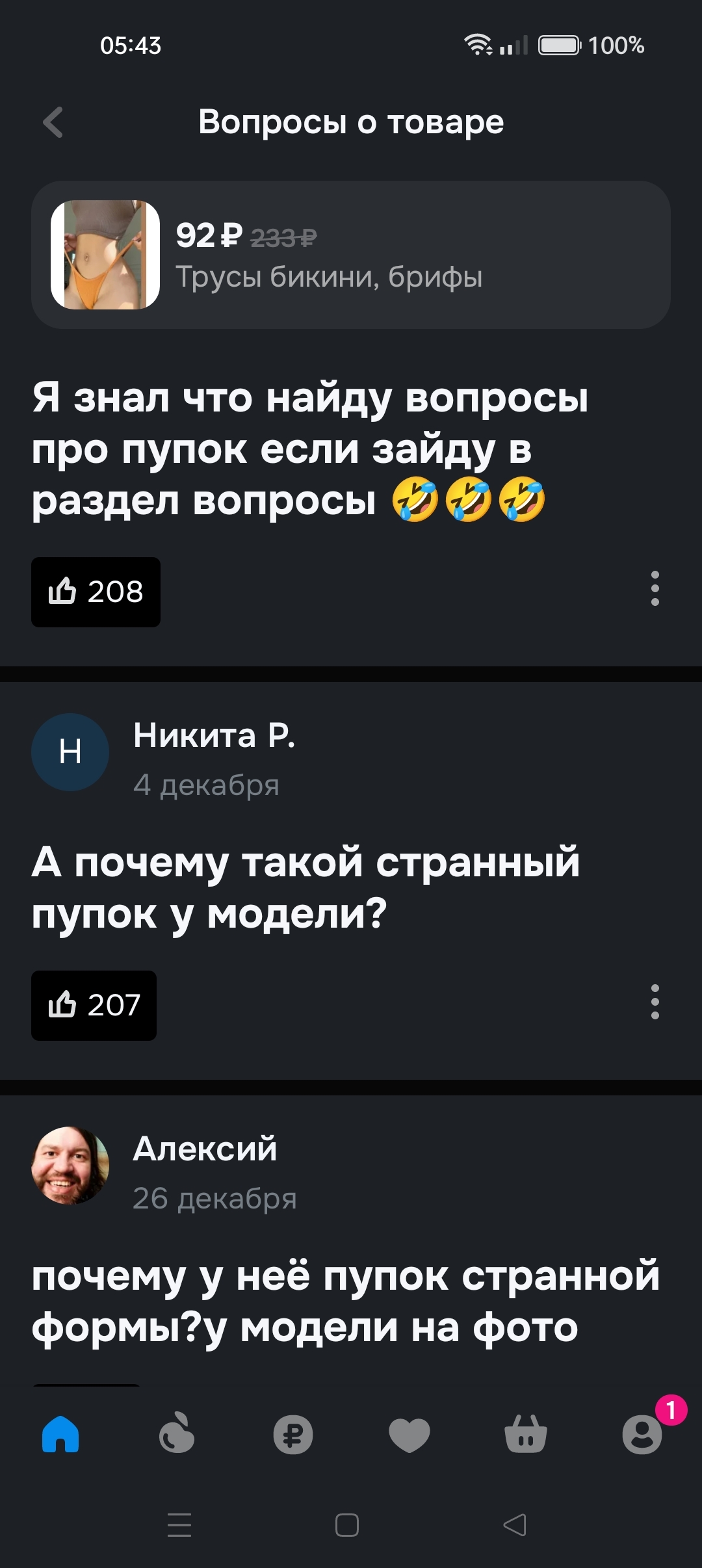The width and height of the screenshot is (702, 1568).
Task: Open the shopping basket tab
Action: pyautogui.click(x=526, y=1434)
